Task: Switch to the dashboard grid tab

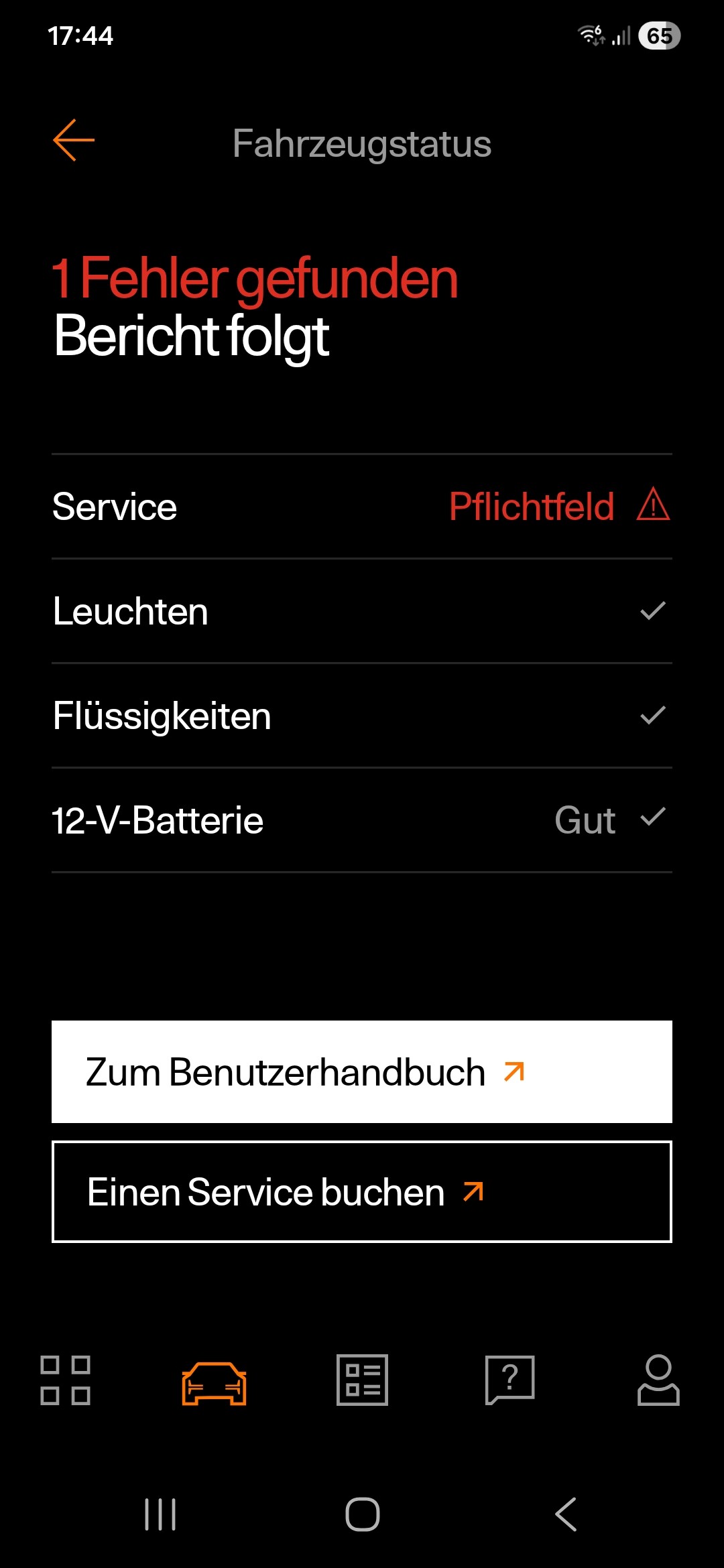Action: point(66,1380)
